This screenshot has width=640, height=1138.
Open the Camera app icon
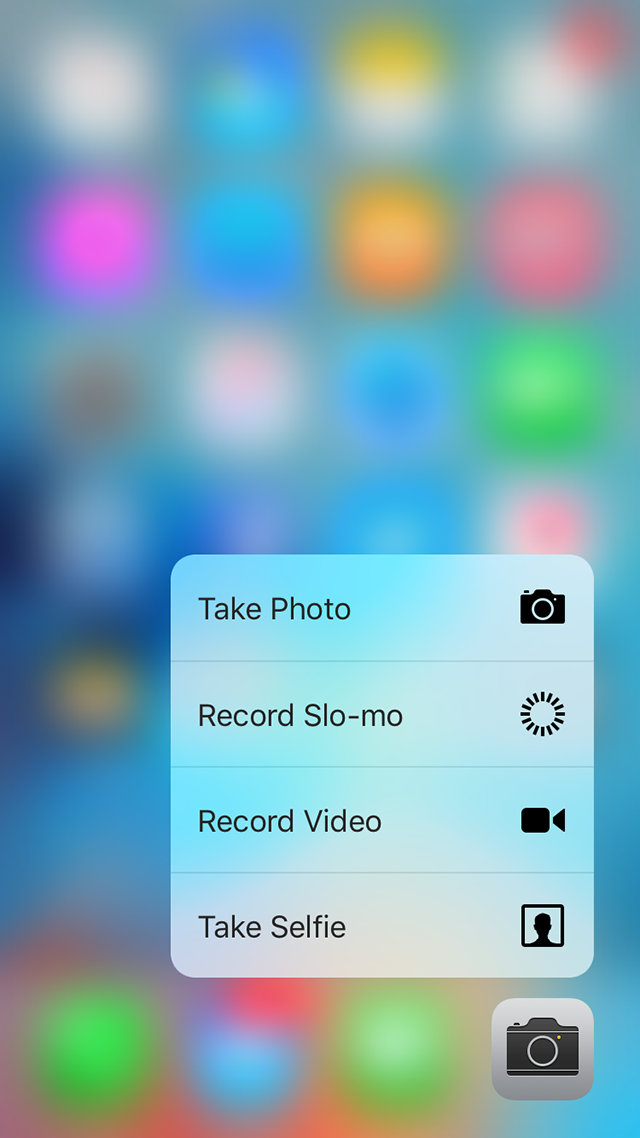(x=542, y=1048)
